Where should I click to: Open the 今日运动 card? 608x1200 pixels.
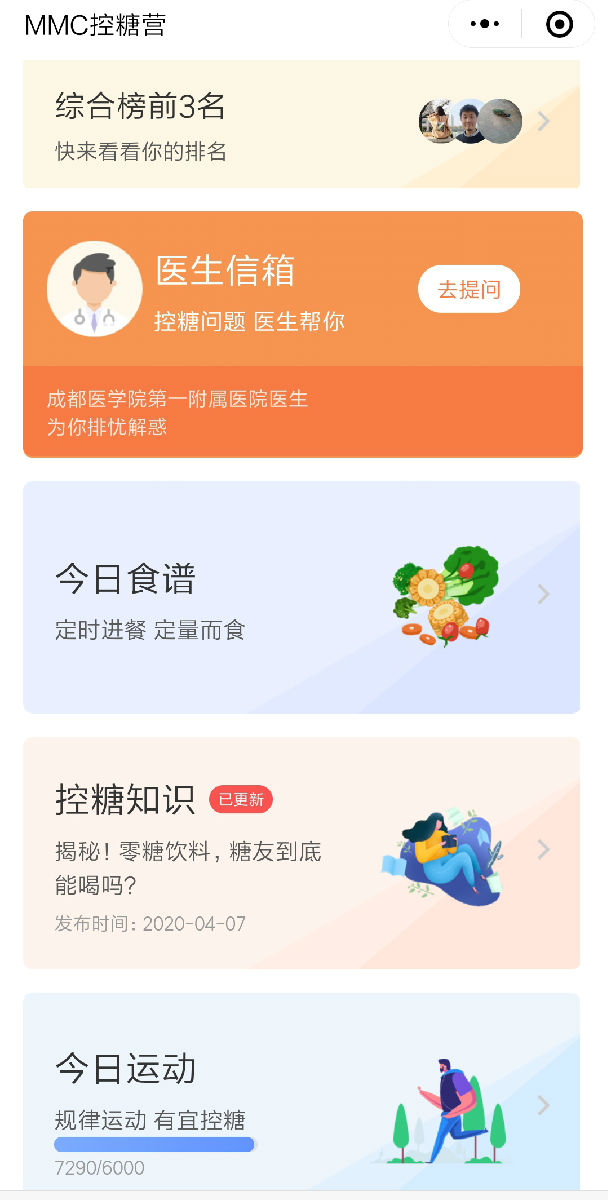click(x=300, y=1095)
